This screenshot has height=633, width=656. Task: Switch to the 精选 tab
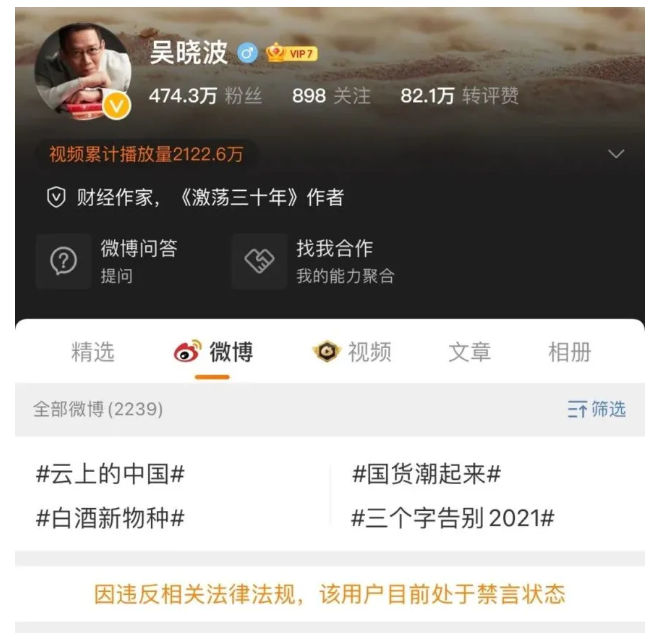point(93,352)
